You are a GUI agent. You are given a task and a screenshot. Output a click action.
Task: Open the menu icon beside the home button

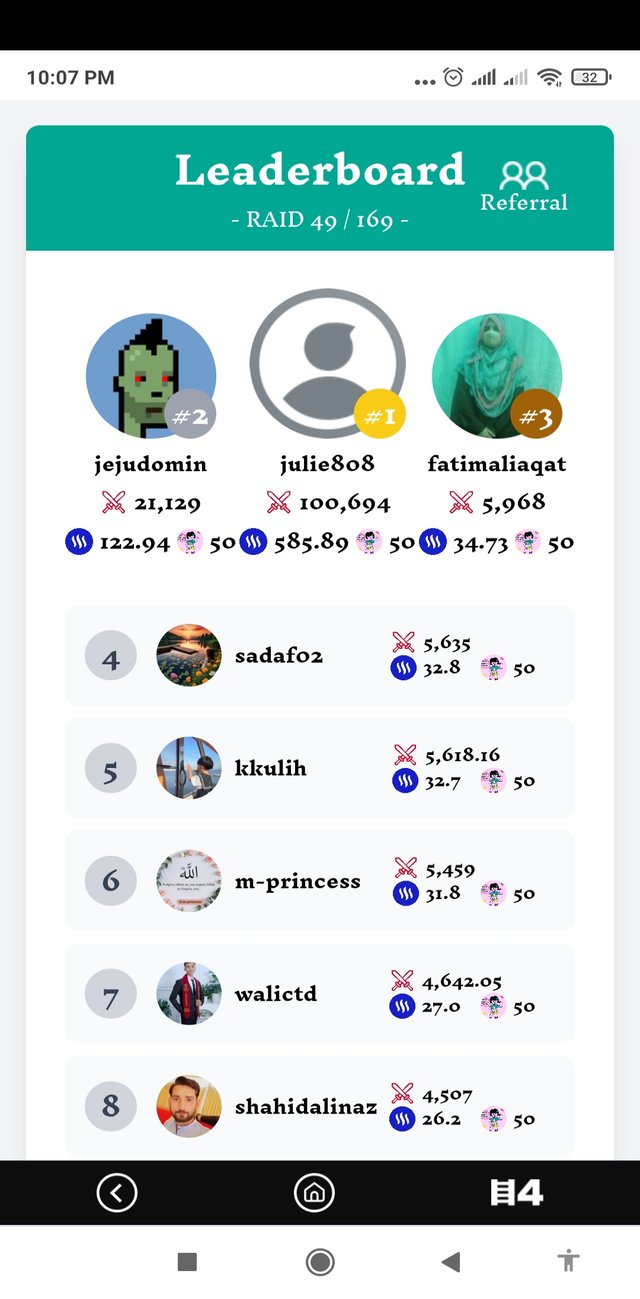516,1192
